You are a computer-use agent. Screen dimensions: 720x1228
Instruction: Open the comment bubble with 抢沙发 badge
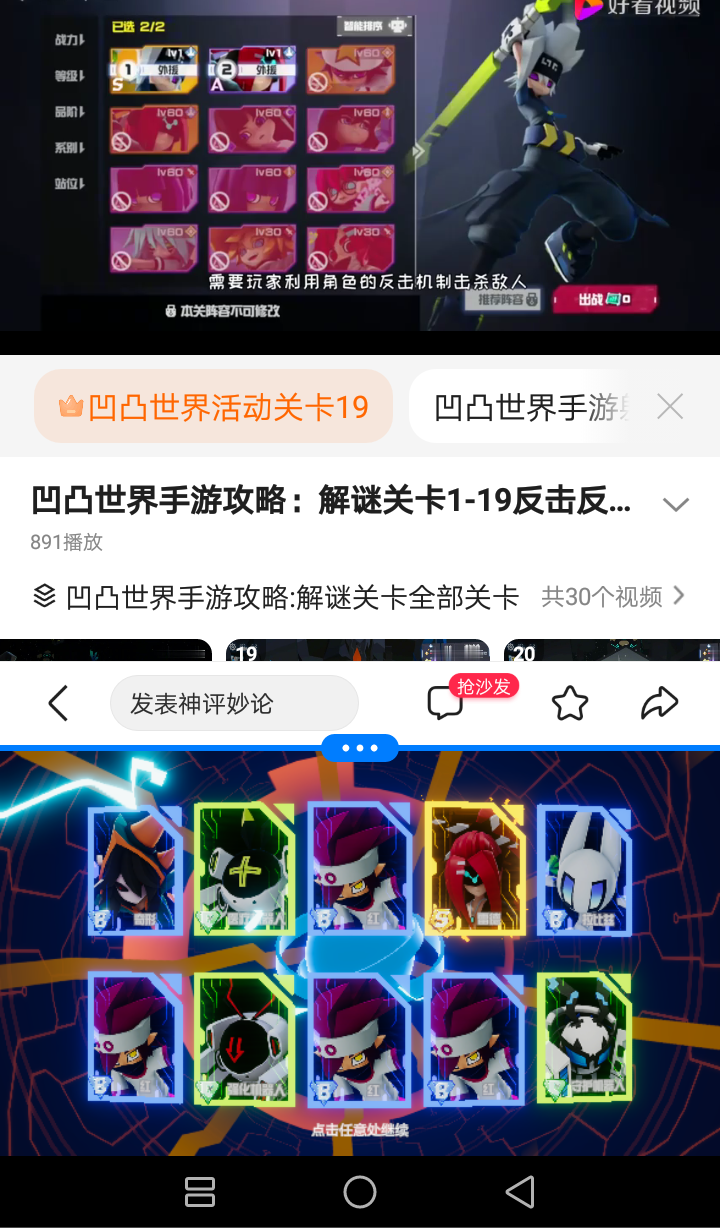[446, 702]
